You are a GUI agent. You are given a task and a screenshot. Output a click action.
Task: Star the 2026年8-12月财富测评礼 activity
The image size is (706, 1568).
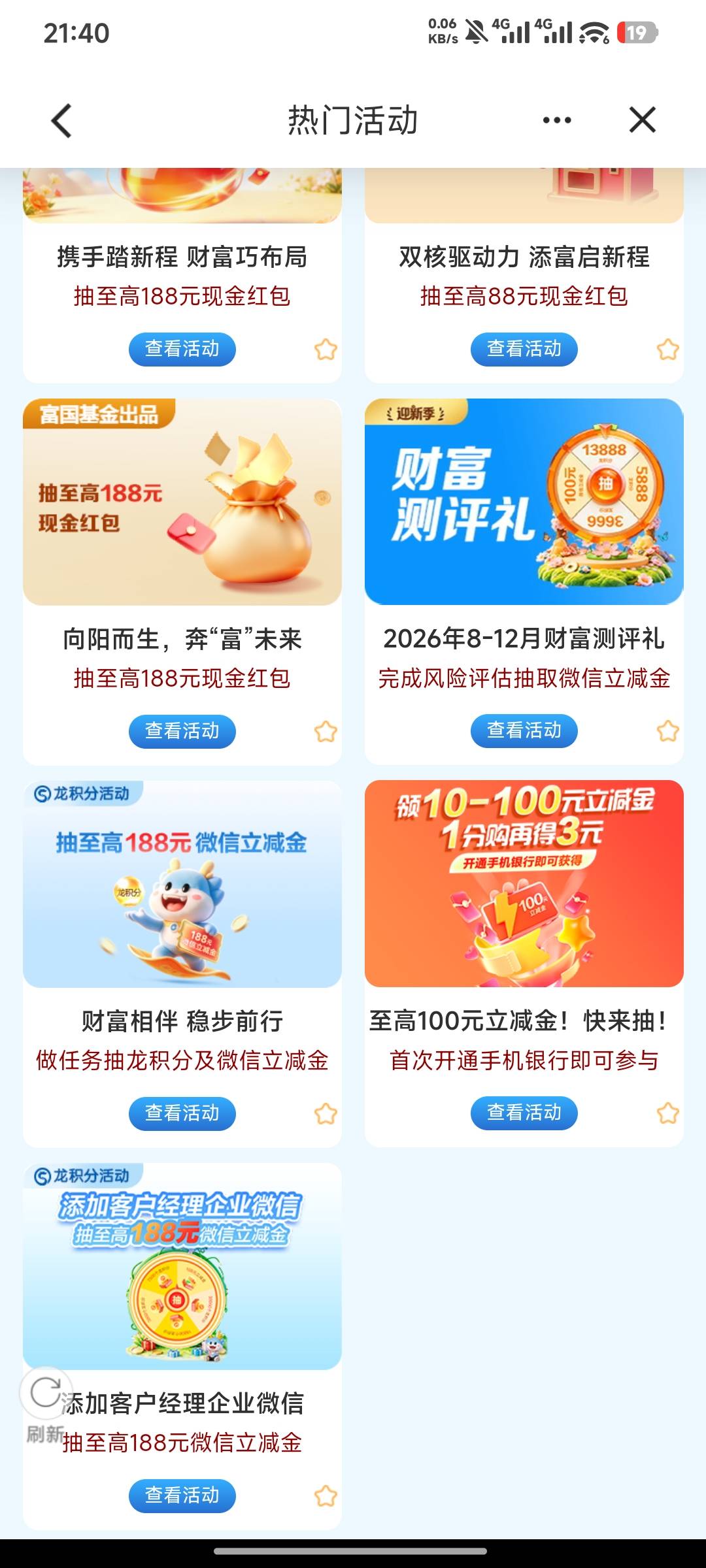[x=667, y=731]
